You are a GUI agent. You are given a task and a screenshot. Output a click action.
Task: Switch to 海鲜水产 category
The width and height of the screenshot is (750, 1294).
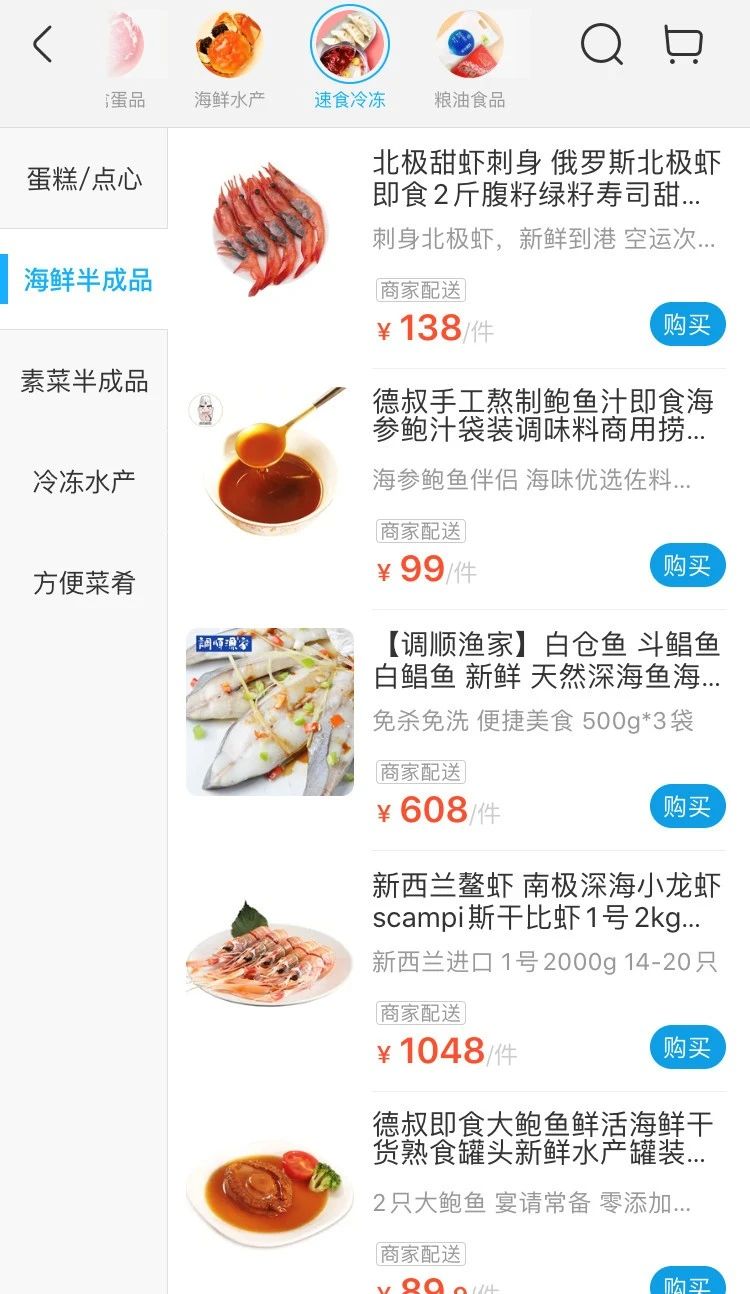click(x=229, y=62)
